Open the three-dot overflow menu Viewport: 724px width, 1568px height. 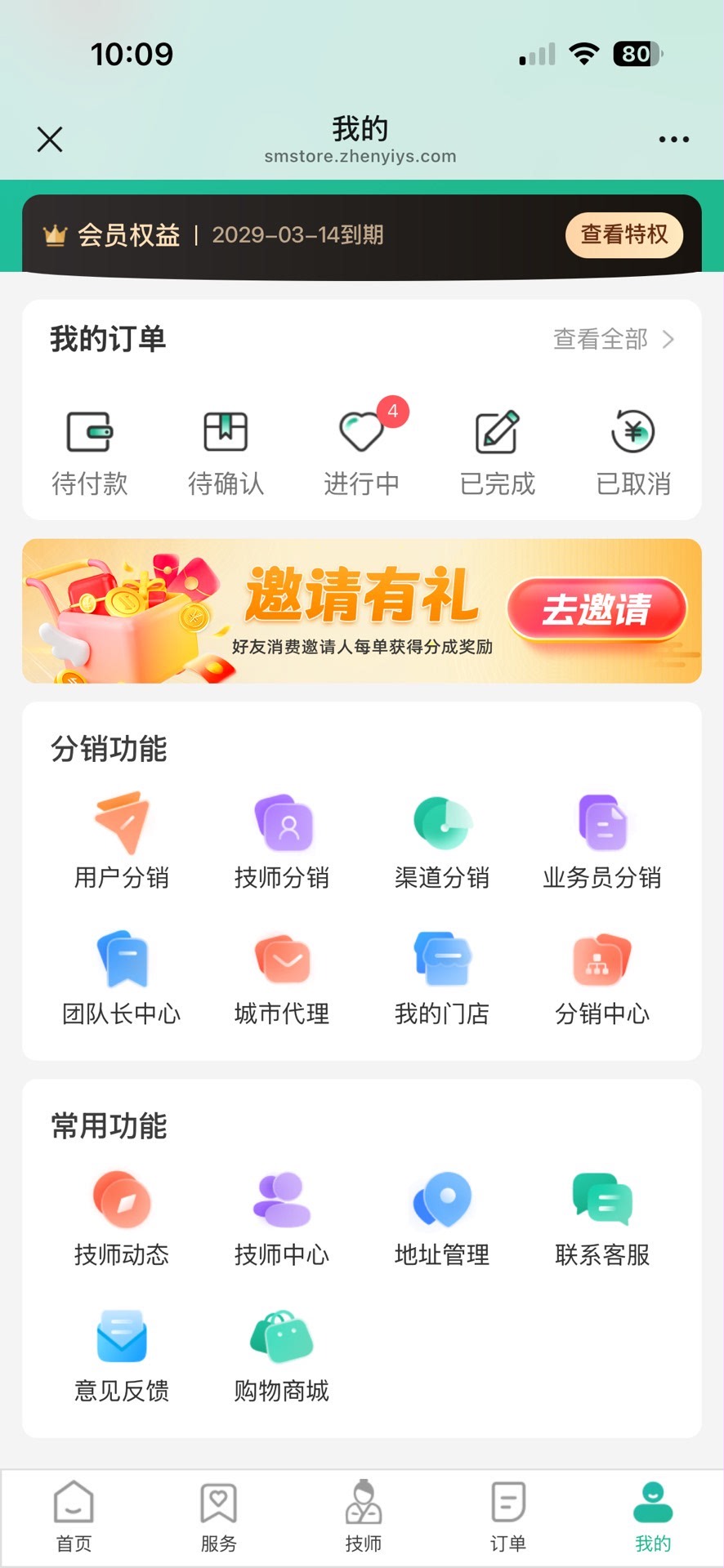[673, 140]
